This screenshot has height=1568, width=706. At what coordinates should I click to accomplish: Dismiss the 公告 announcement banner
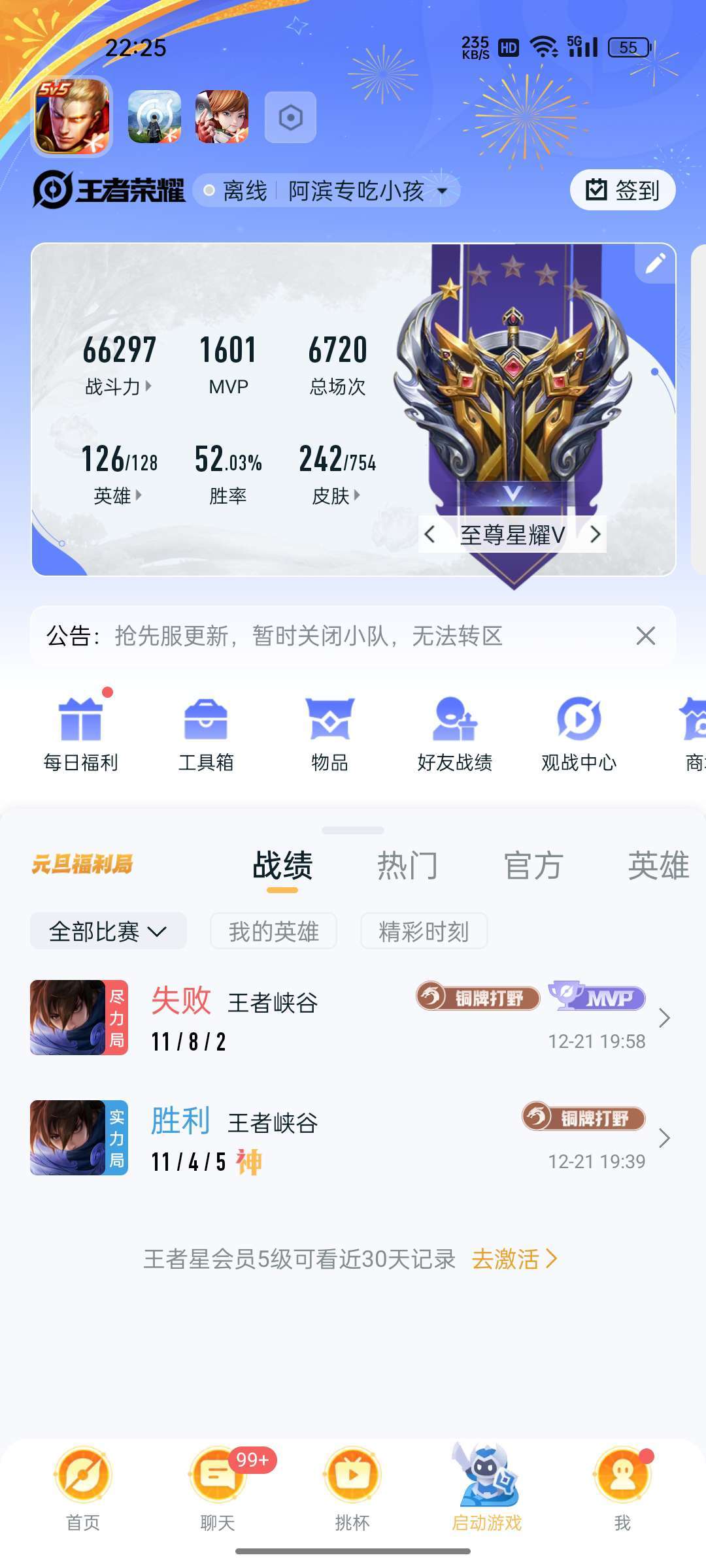[x=645, y=636]
